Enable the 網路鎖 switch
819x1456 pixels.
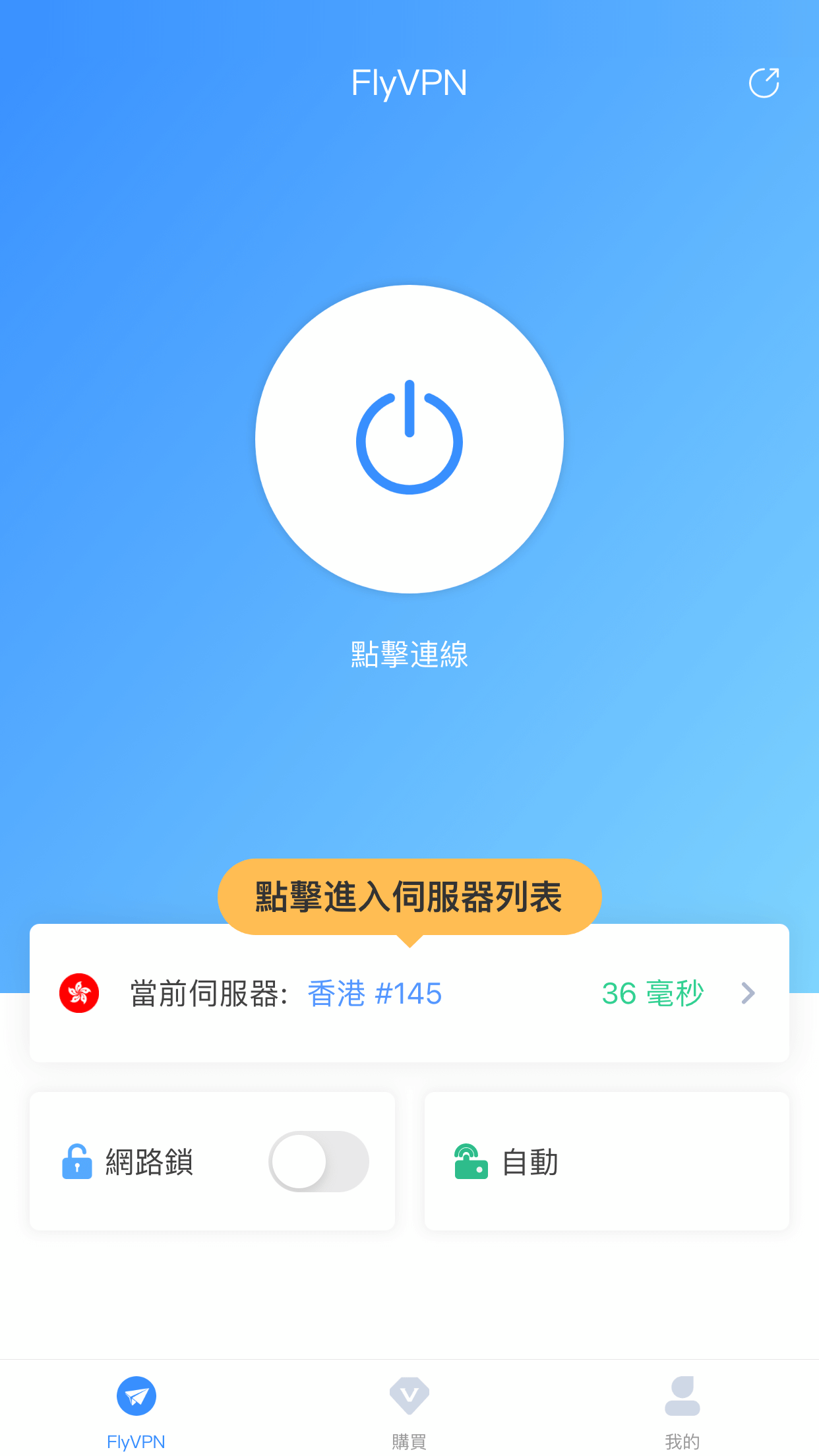tap(318, 1161)
